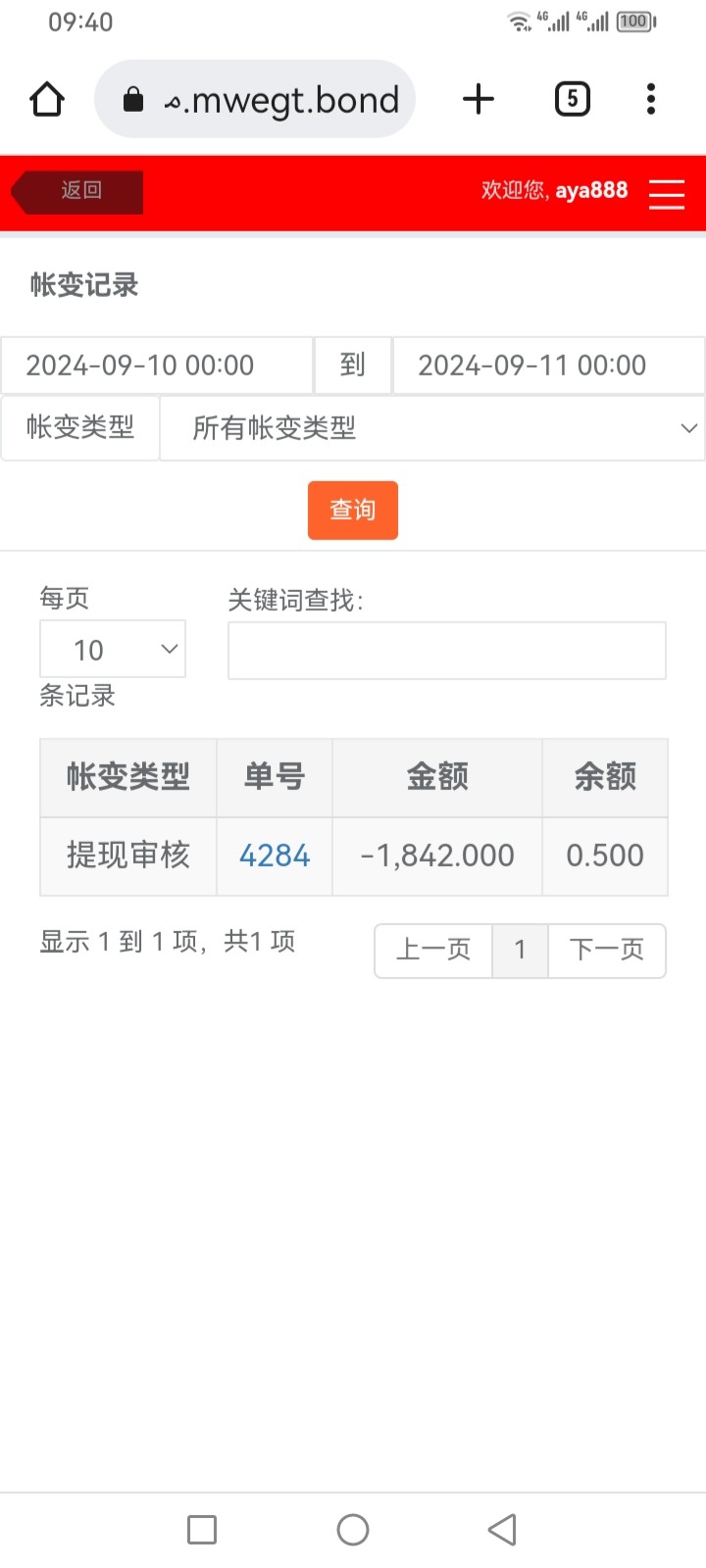
Task: Open the hamburger menu in the red header
Action: click(x=666, y=193)
